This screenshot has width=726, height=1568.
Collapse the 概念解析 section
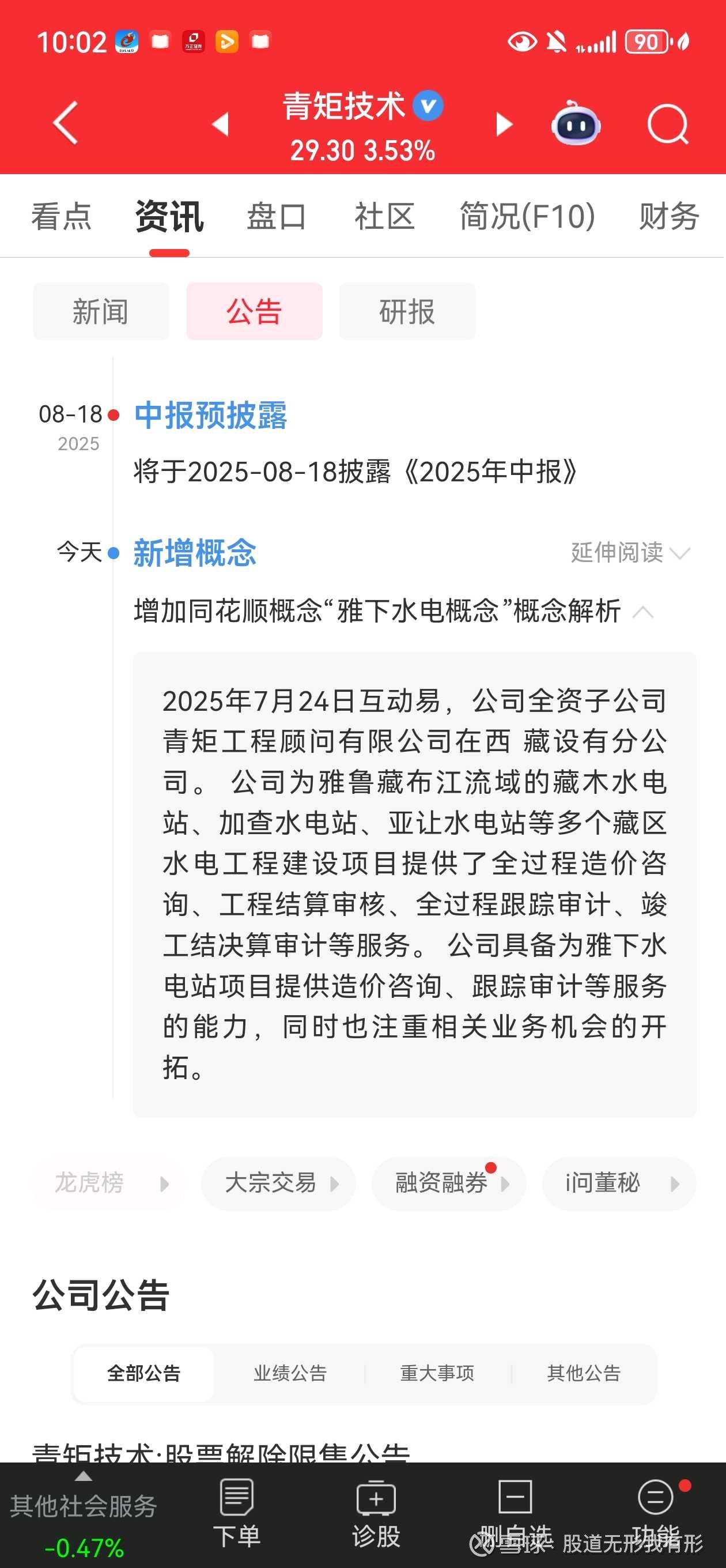(x=643, y=612)
